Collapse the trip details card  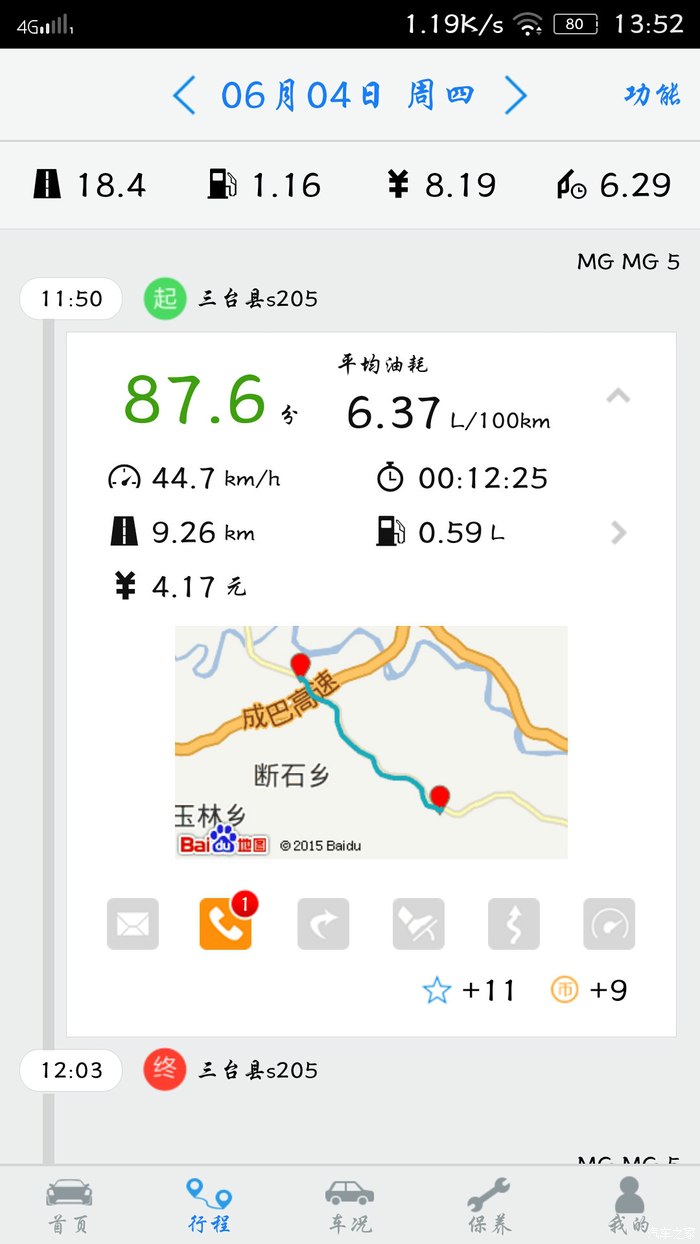pos(618,396)
